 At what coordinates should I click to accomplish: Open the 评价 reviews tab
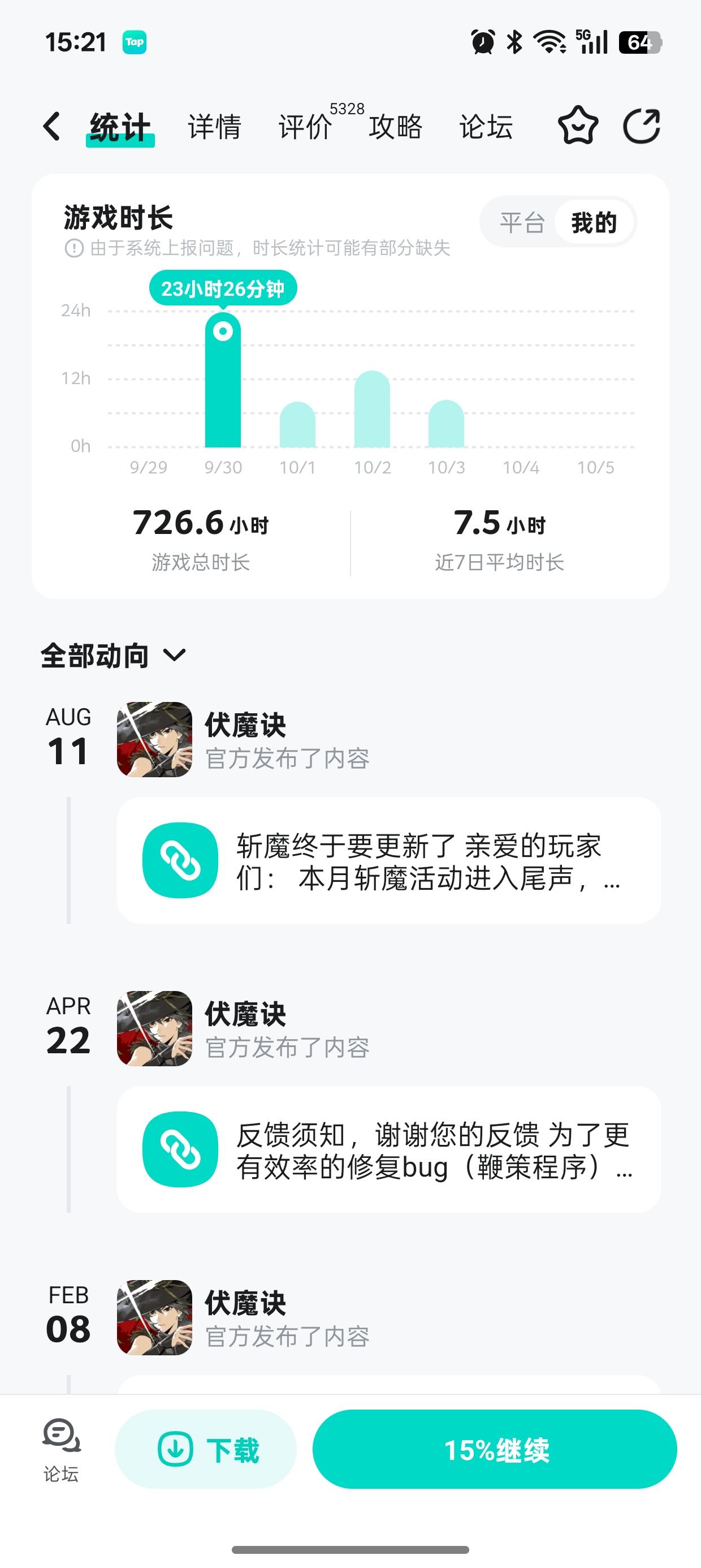click(x=305, y=127)
